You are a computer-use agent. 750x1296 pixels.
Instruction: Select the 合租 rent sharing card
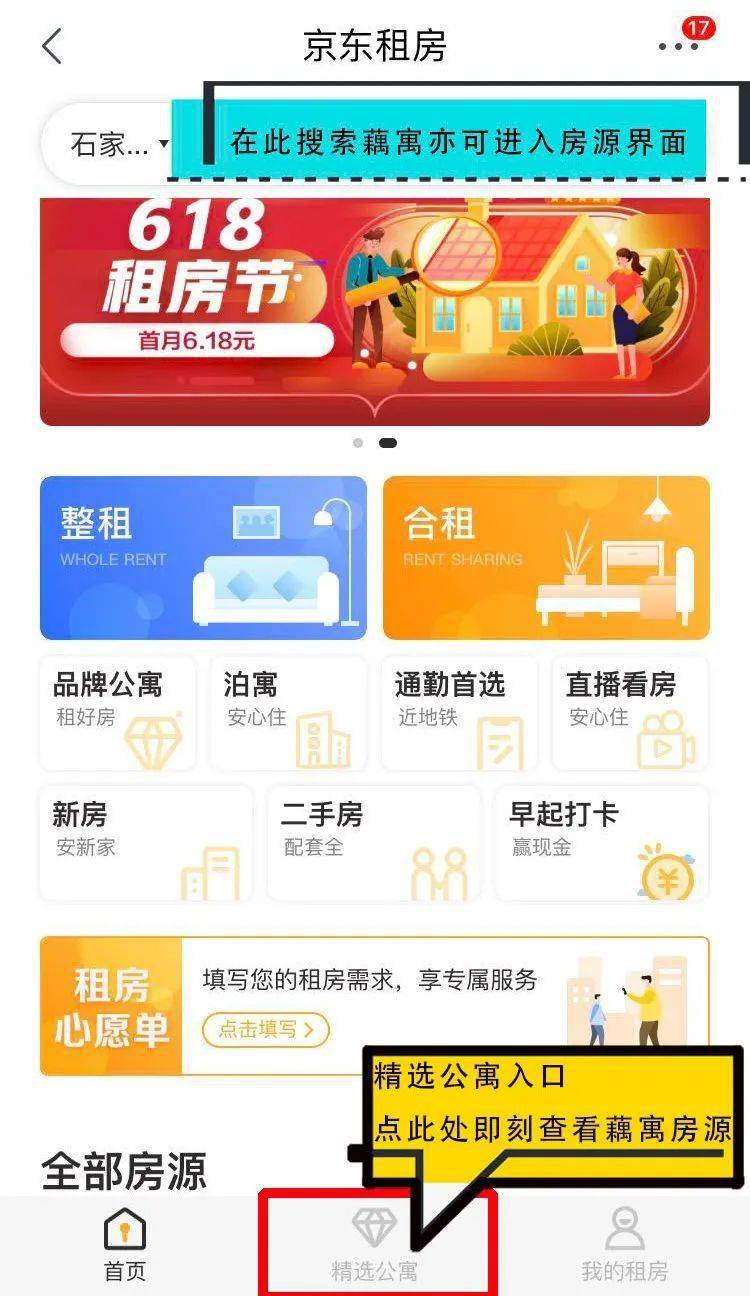(x=546, y=557)
